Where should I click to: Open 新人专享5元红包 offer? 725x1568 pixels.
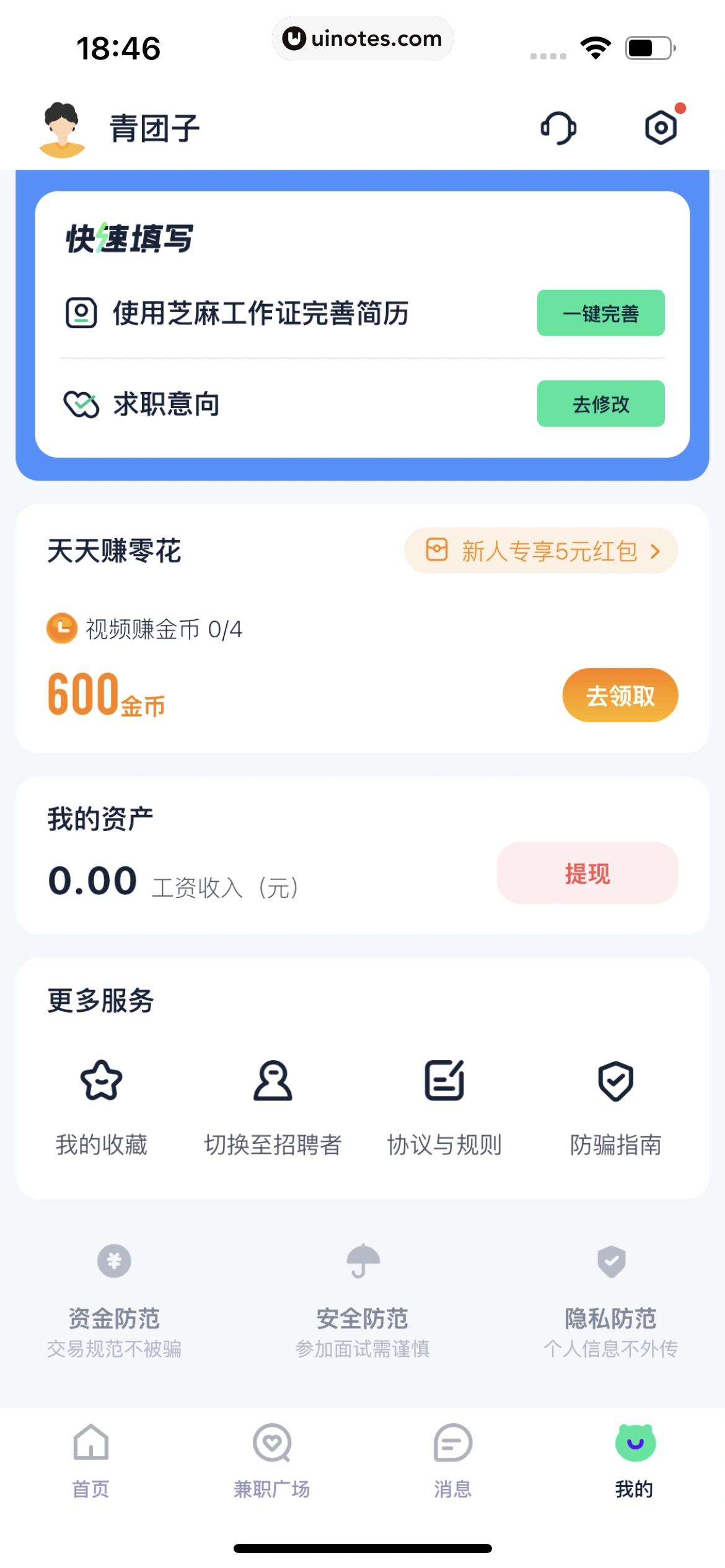click(541, 551)
